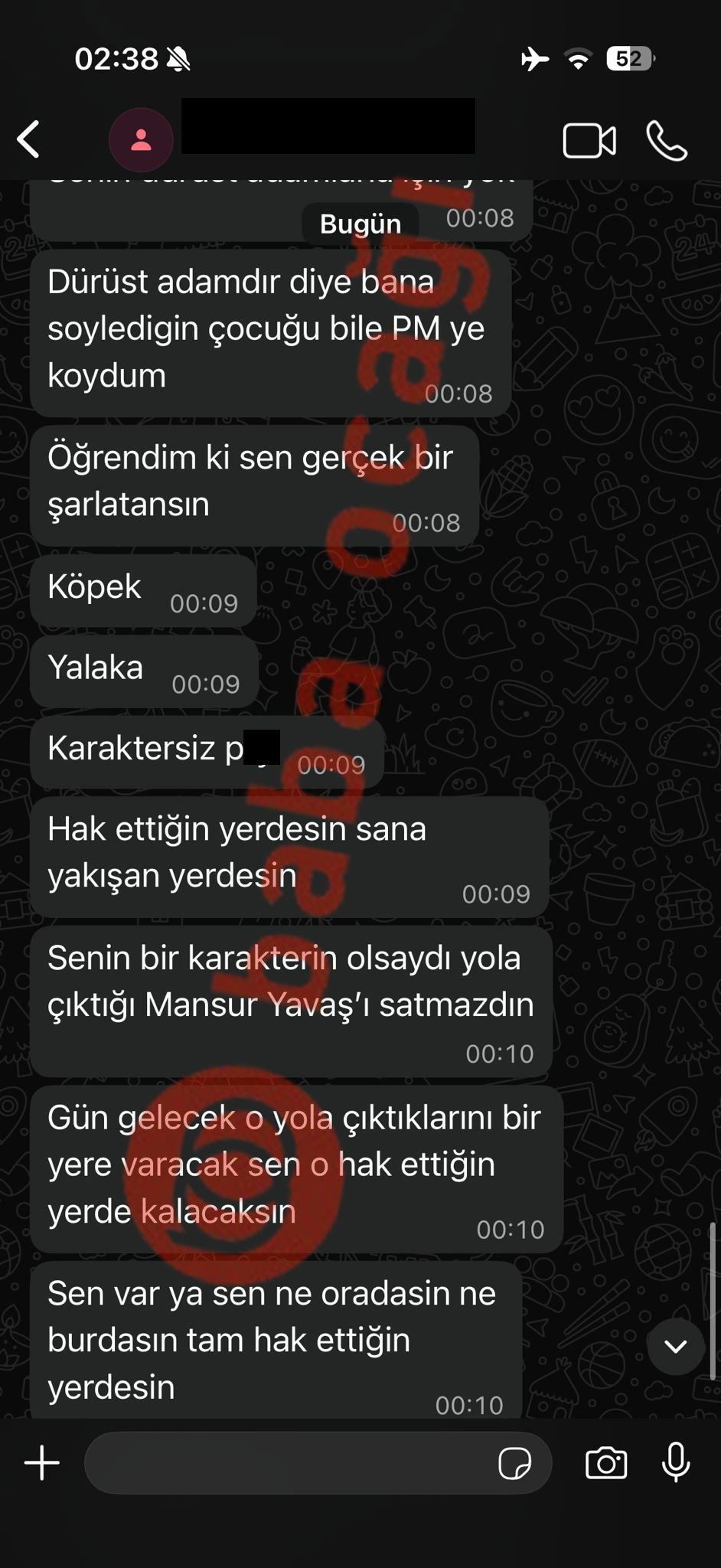Screen dimensions: 721x1568
Task: Tap the battery indicator showing 52
Action: click(628, 59)
